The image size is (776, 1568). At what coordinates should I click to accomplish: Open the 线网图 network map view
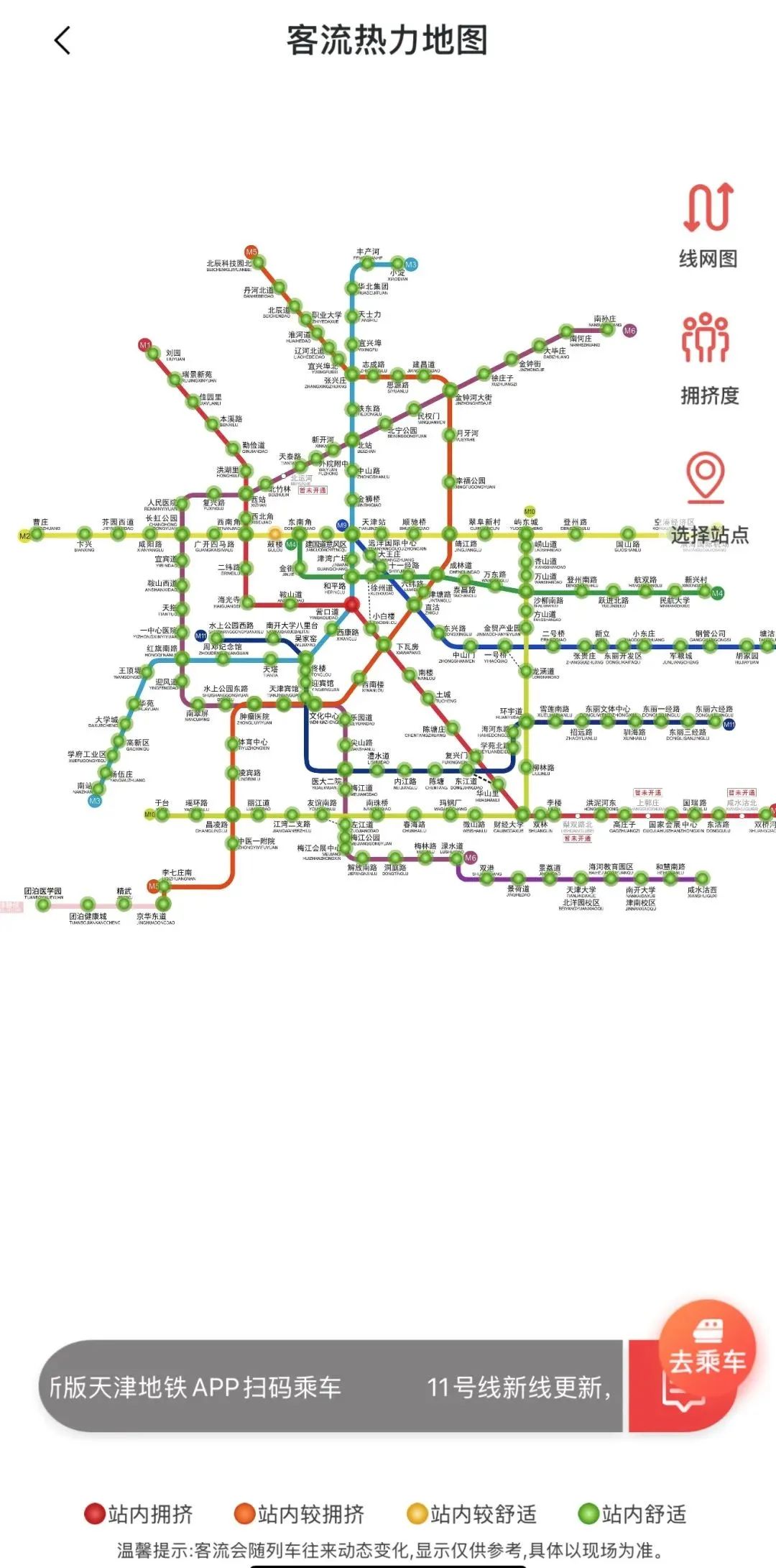pyautogui.click(x=708, y=224)
